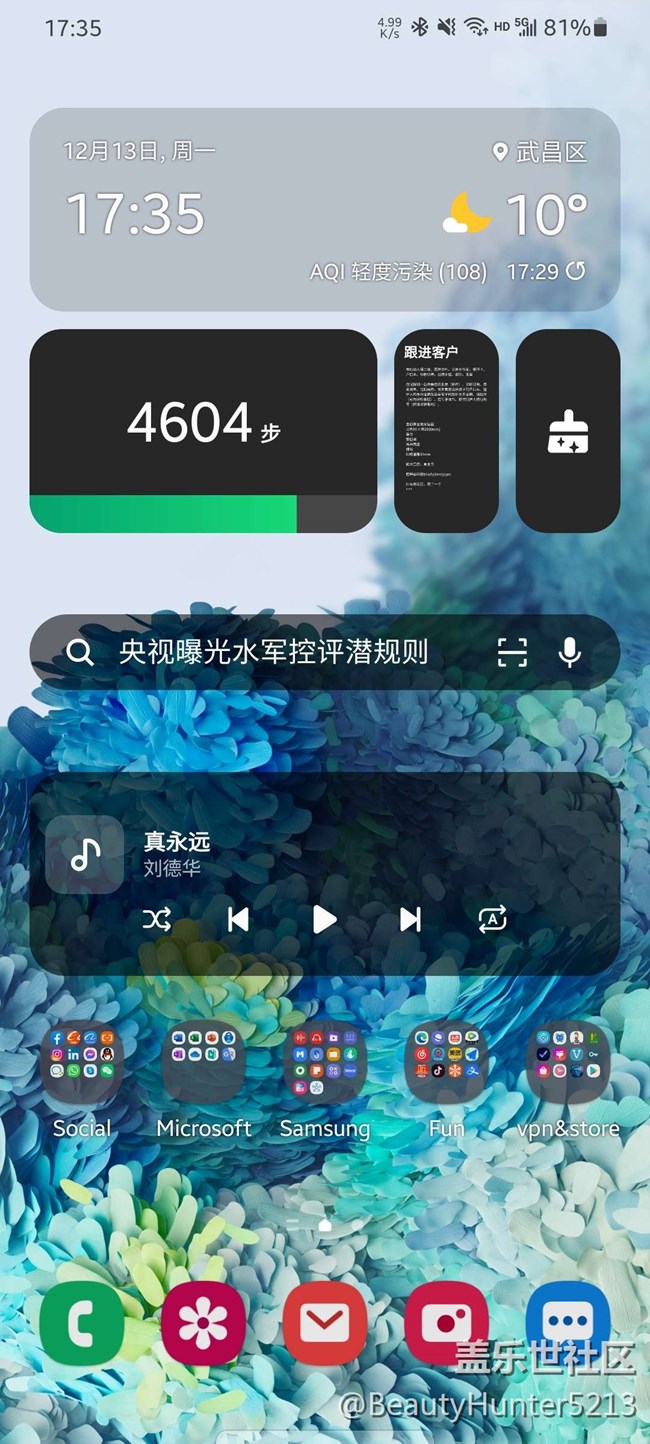Open the vpn&store folder
Image resolution: width=650 pixels, height=1444 pixels.
pos(568,1062)
